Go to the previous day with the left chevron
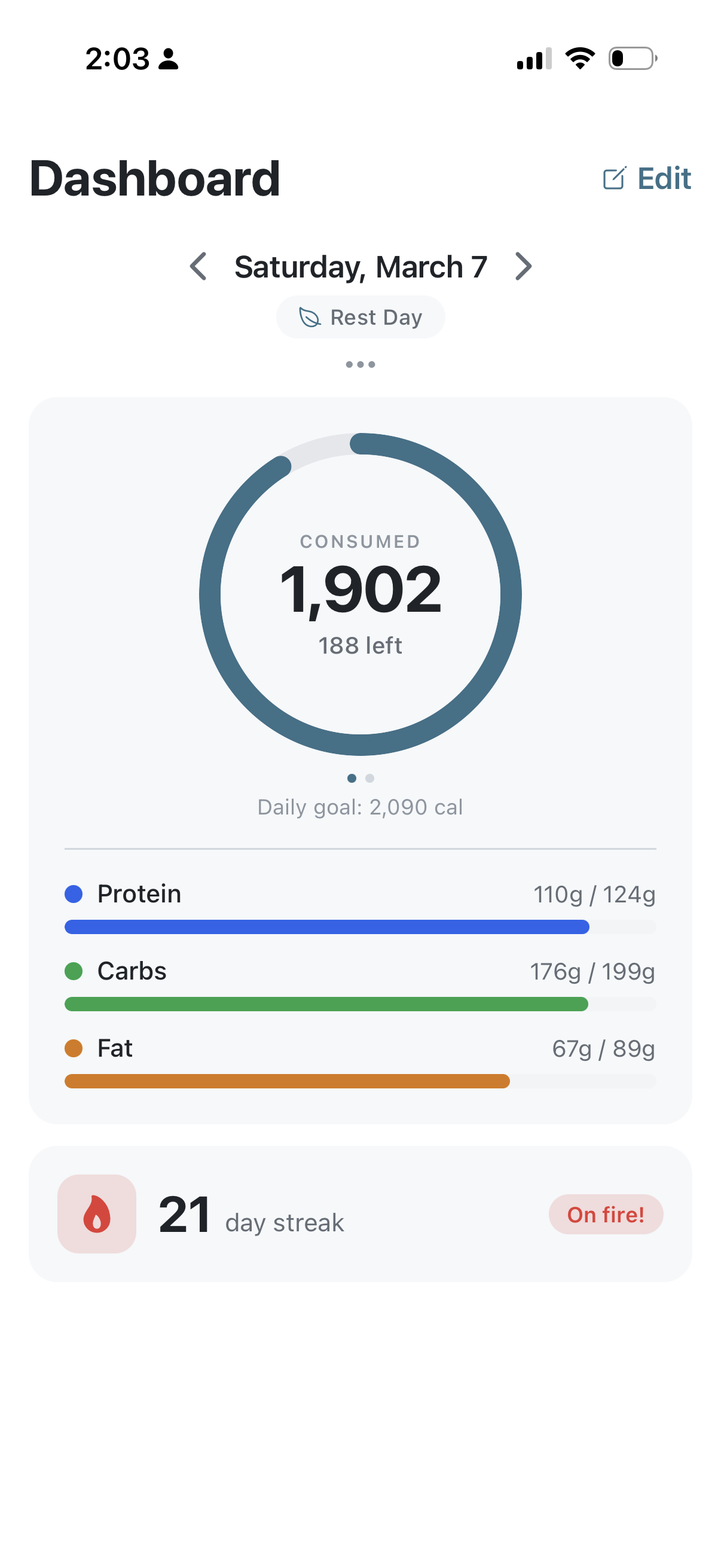This screenshot has width=721, height=1568. tap(199, 266)
